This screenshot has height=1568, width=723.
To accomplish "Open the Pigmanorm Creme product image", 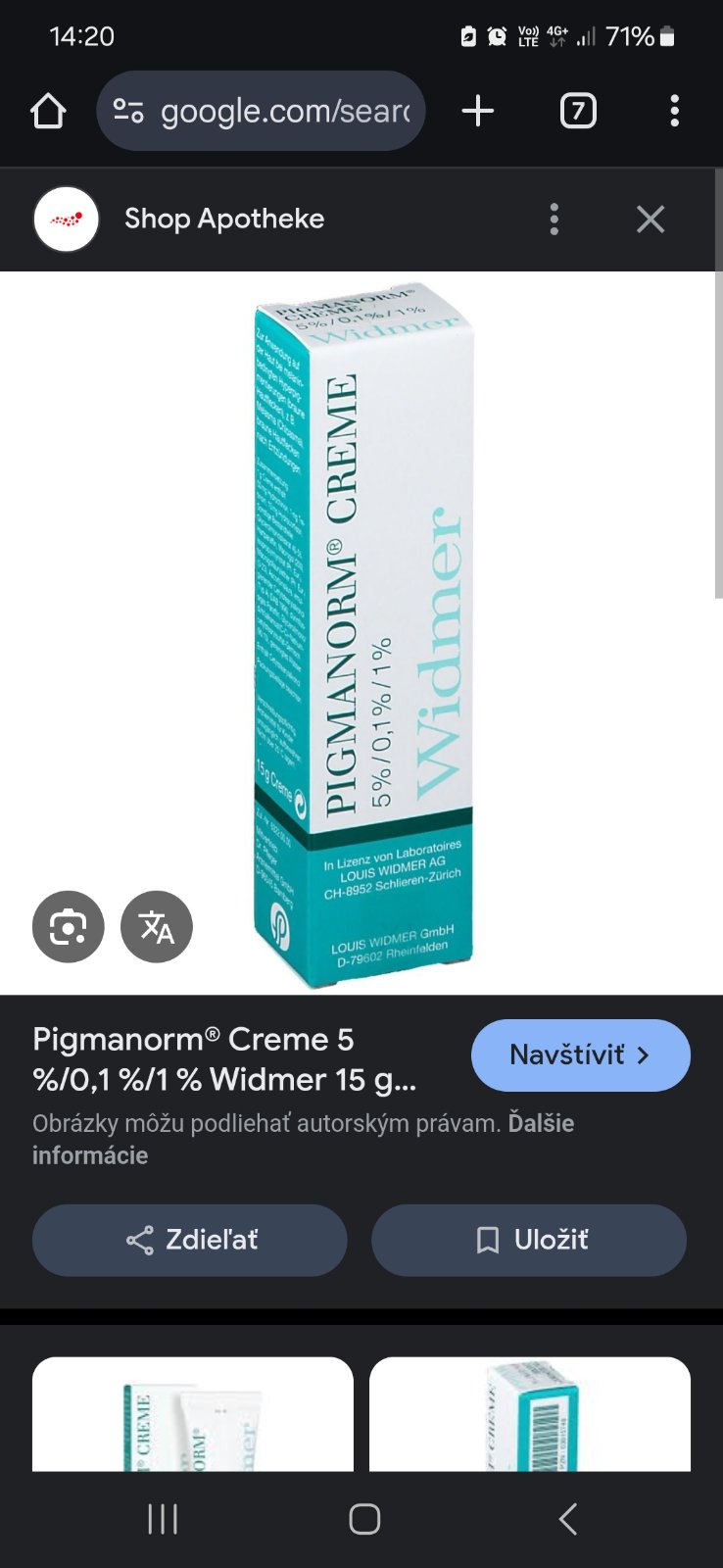I will [362, 632].
